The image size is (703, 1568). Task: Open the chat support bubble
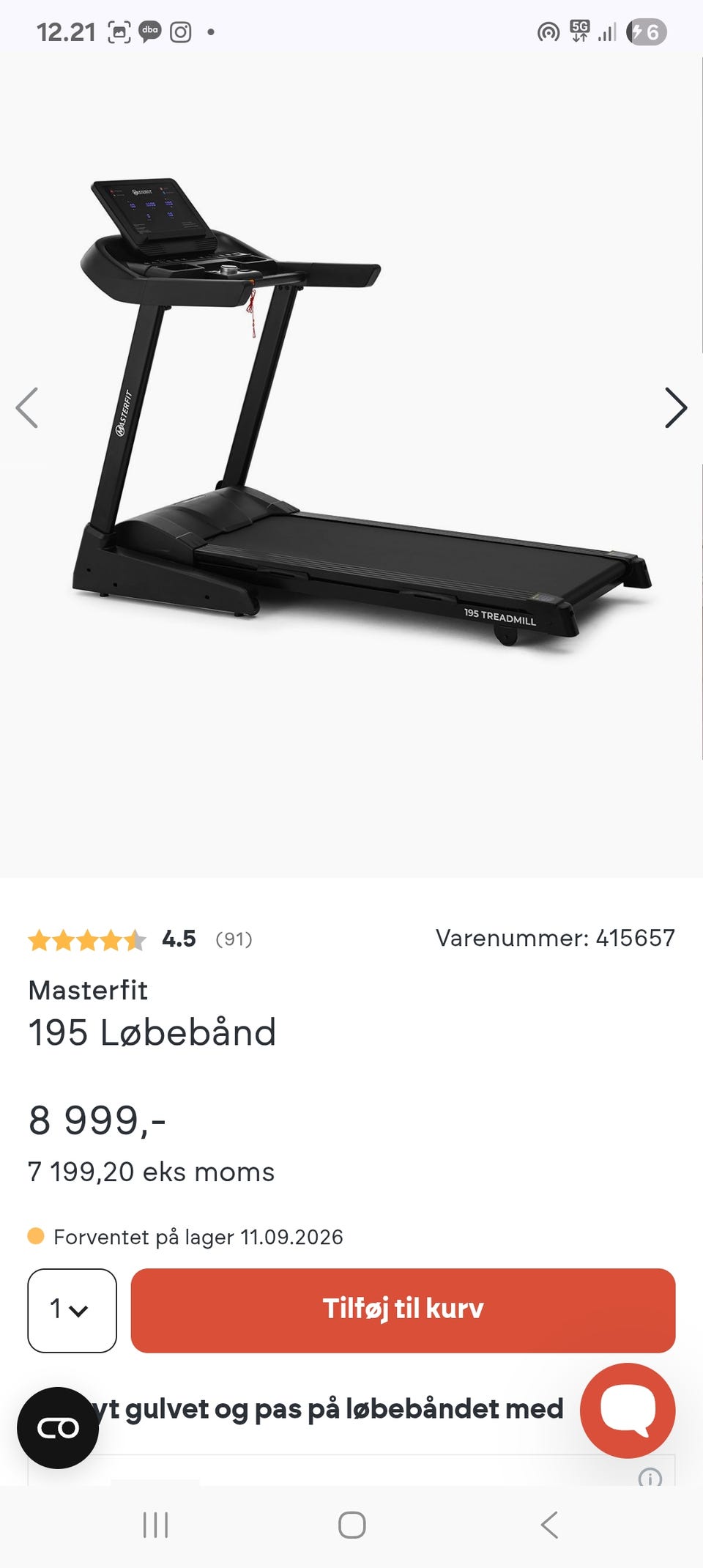[x=628, y=1410]
